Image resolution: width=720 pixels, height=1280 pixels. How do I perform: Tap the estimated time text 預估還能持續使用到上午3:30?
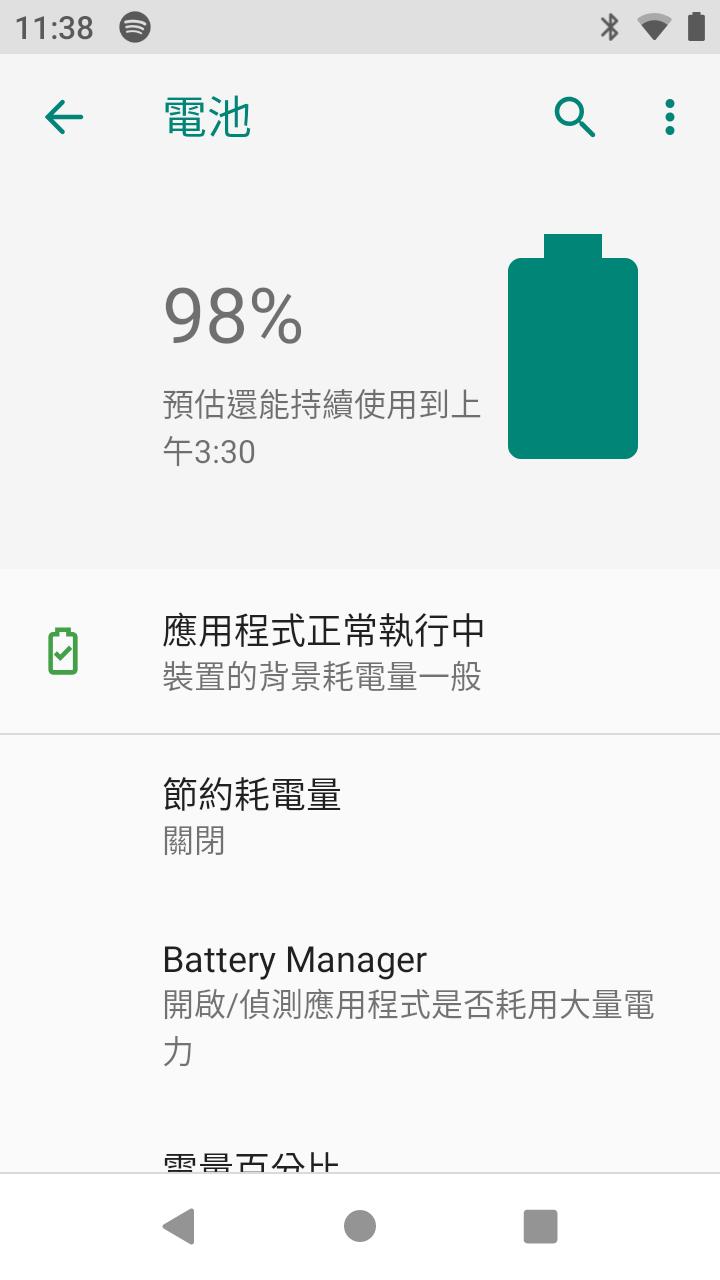click(322, 428)
